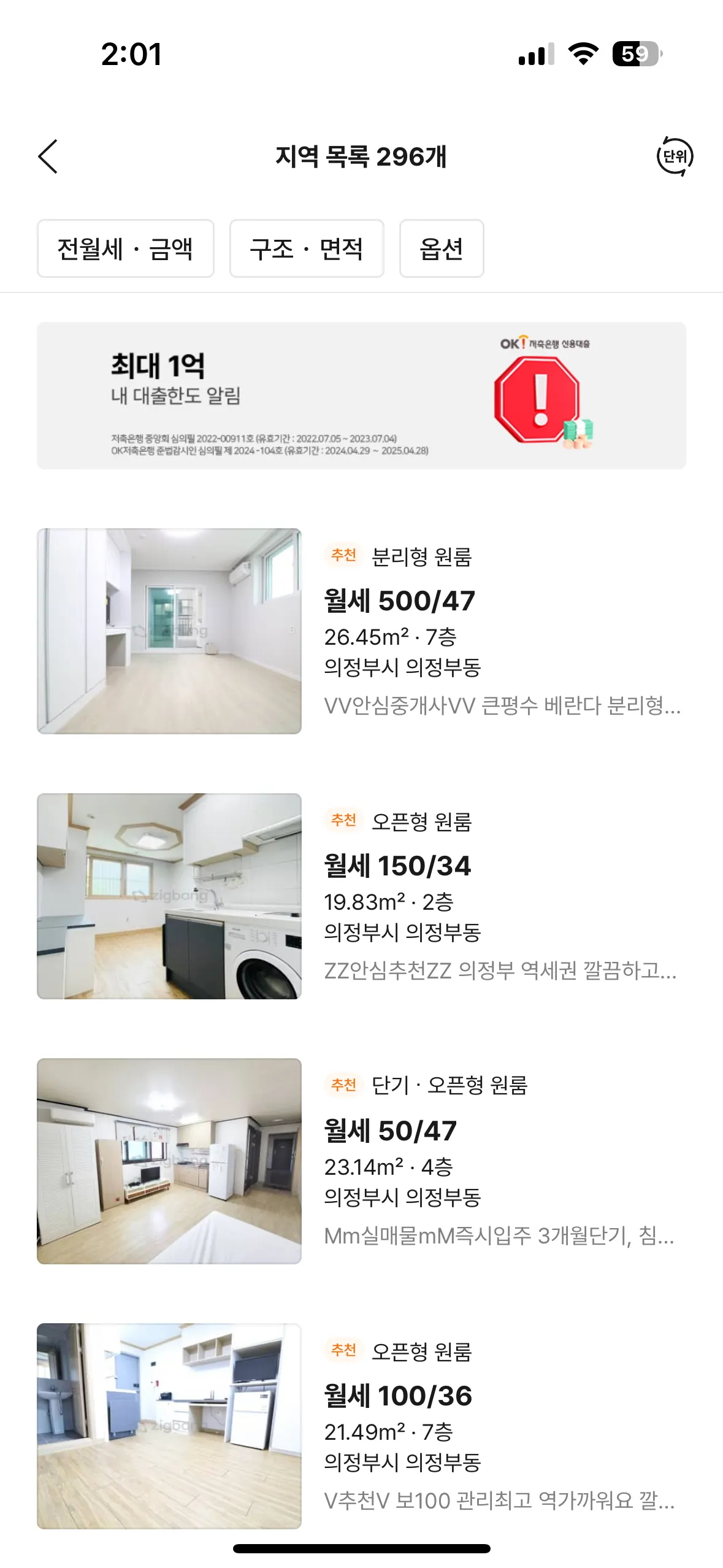723x1568 pixels.
Task: Open the 최대 1억 loan limit banner
Action: [361, 396]
